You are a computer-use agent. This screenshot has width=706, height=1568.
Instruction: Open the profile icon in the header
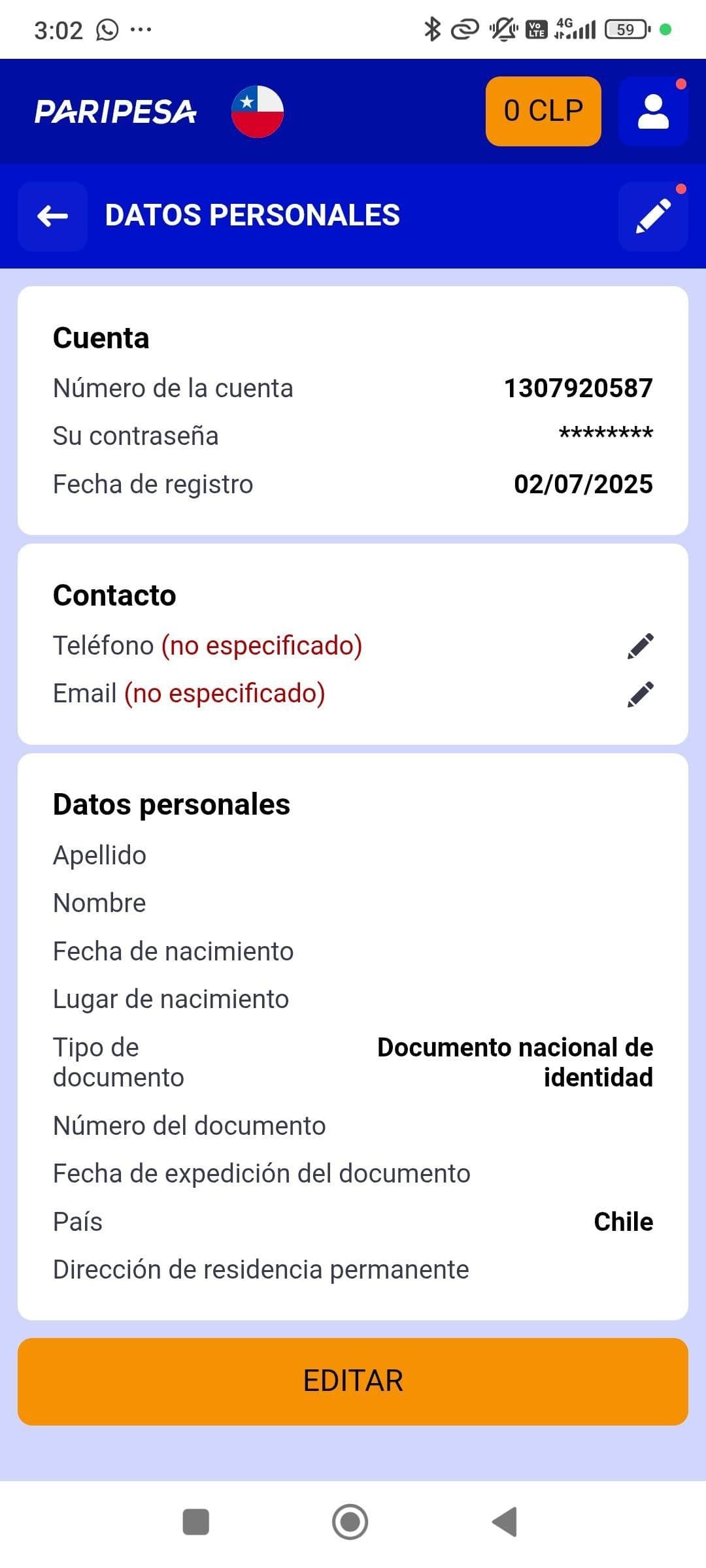652,110
